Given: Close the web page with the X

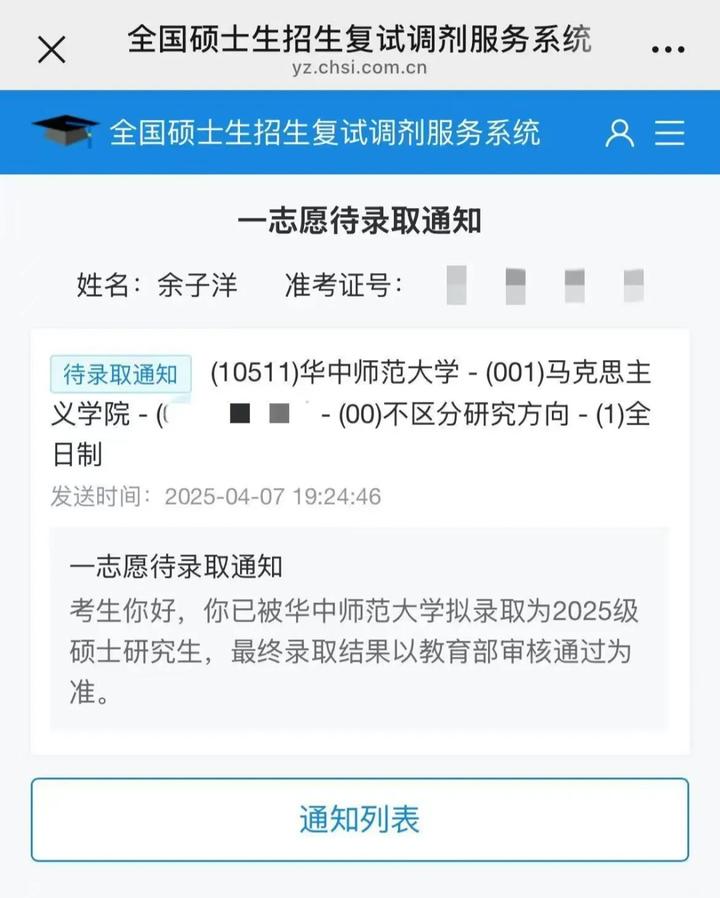Looking at the screenshot, I should pyautogui.click(x=51, y=49).
